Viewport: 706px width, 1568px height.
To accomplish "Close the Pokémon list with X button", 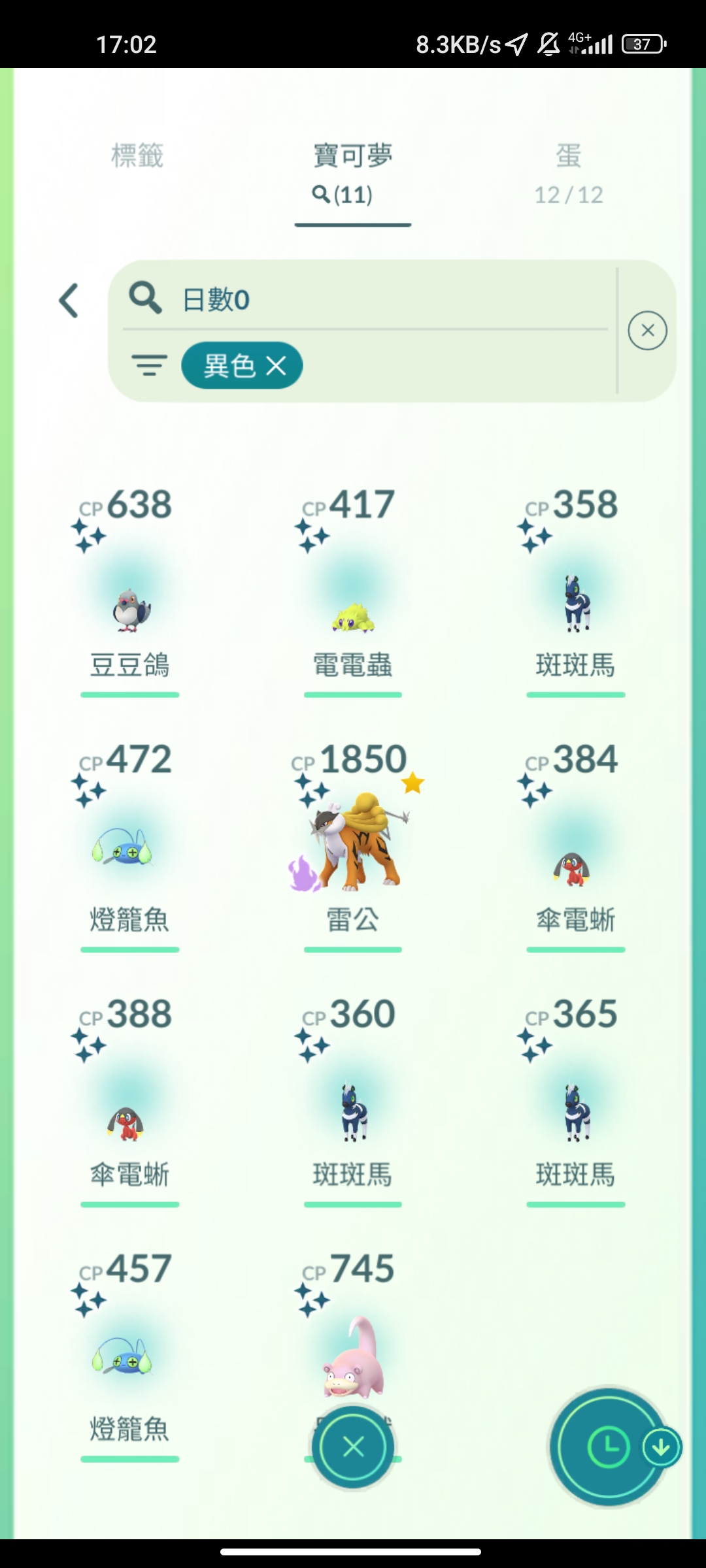I will point(353,1447).
